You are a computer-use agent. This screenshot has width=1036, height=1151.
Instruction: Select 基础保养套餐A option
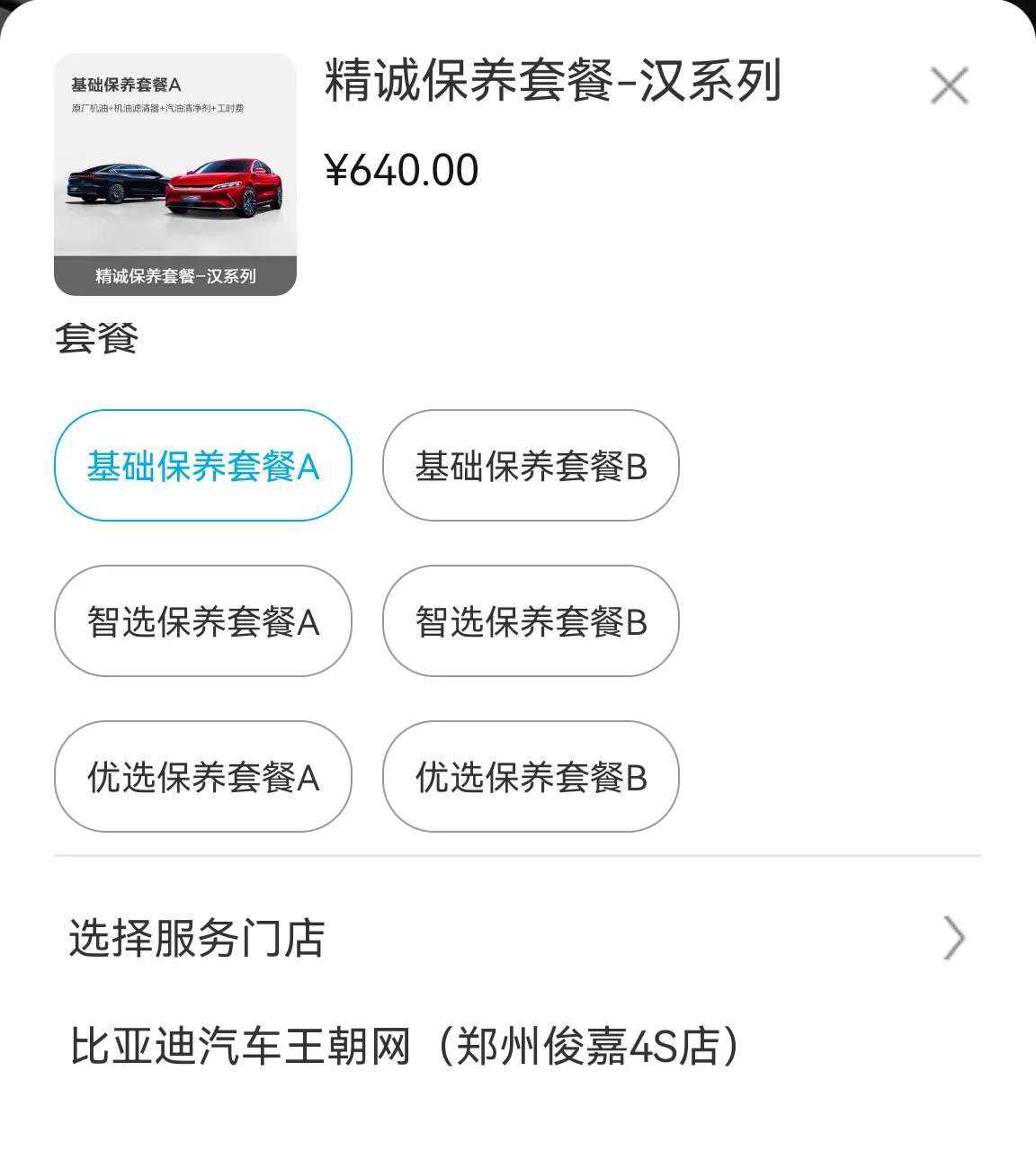coord(202,466)
